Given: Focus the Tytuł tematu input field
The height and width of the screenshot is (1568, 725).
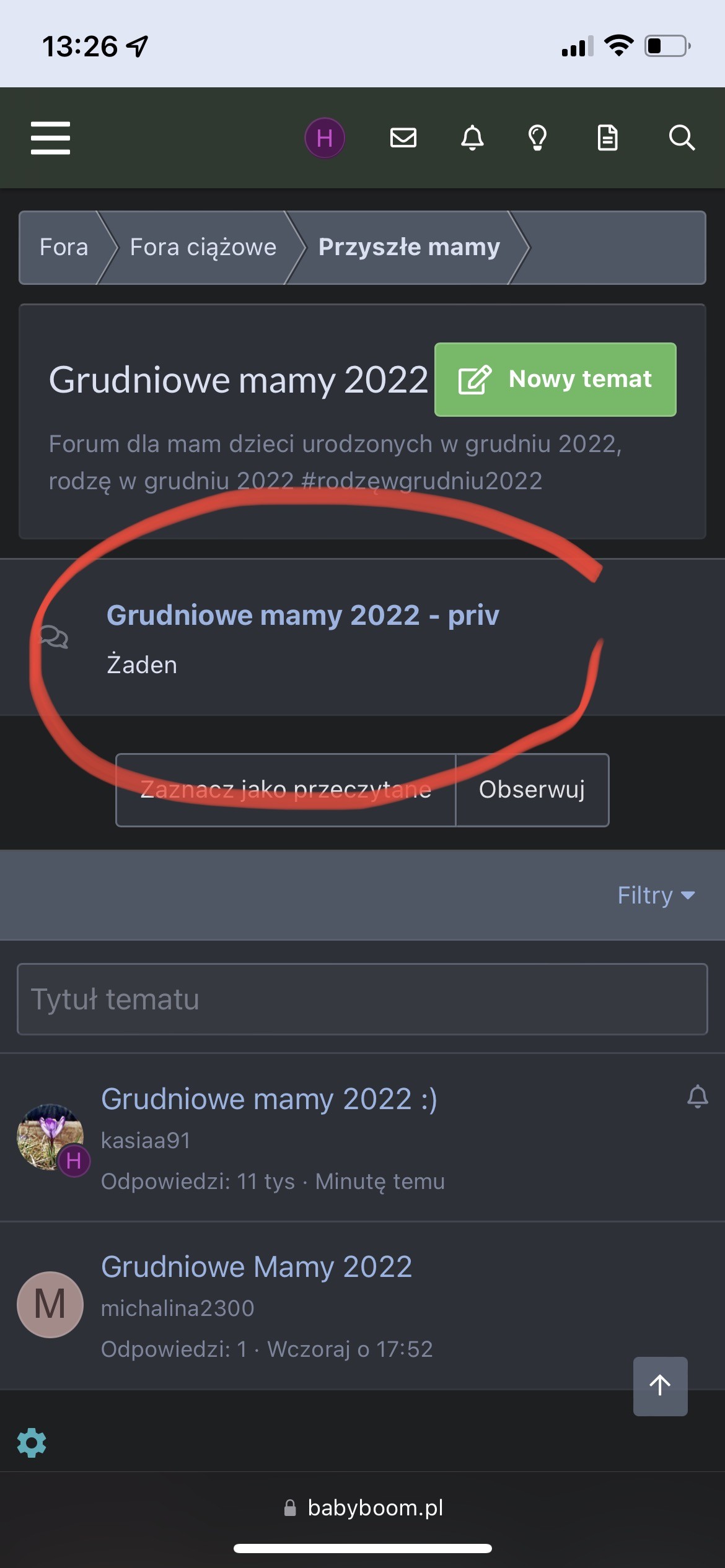Looking at the screenshot, I should 362,999.
